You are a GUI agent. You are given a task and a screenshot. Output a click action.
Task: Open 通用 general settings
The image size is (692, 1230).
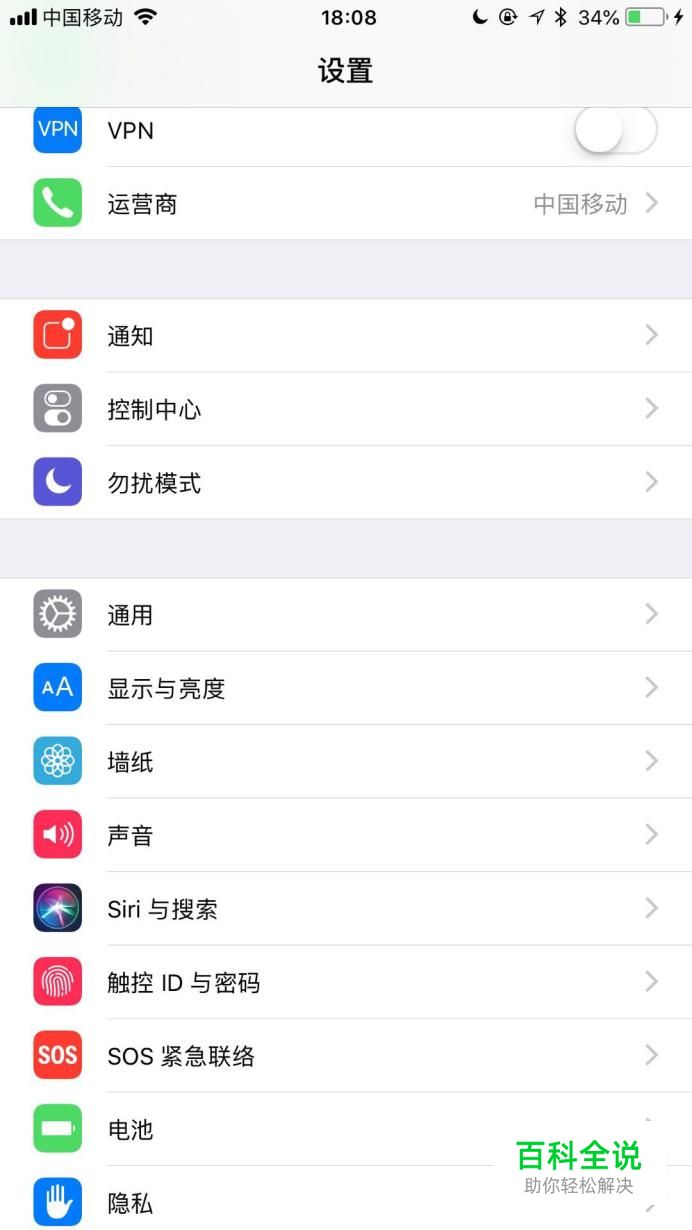[x=346, y=615]
